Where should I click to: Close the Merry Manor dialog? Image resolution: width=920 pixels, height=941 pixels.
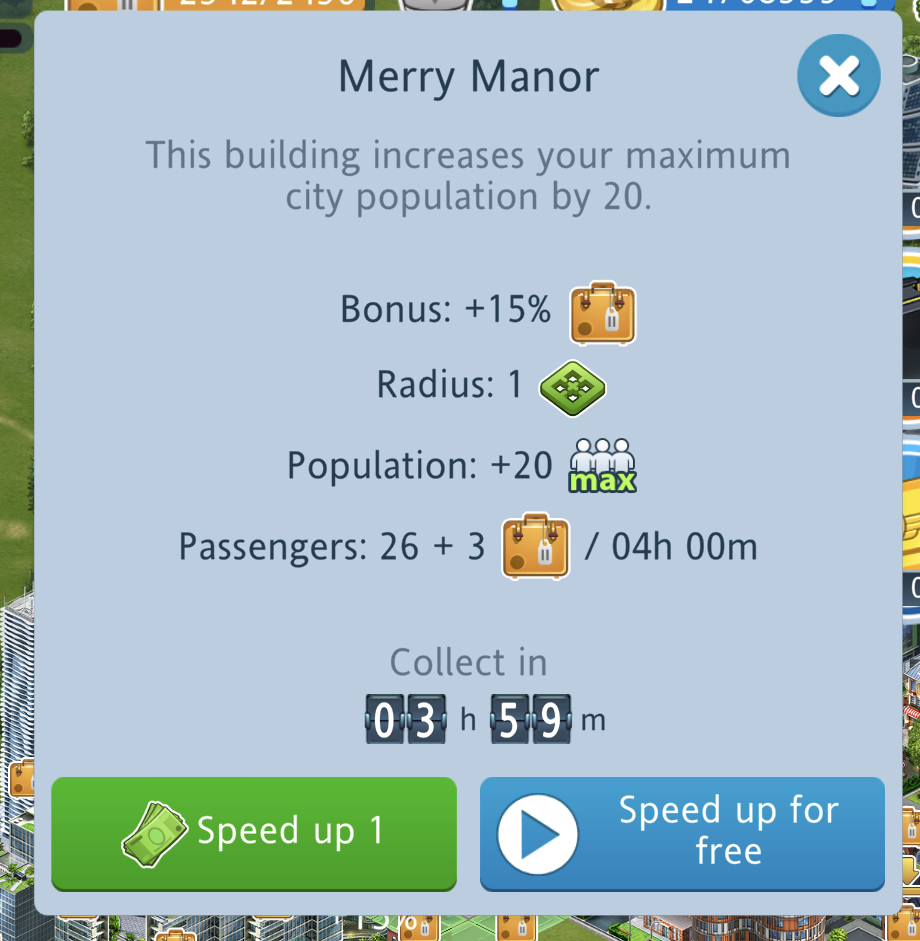pyautogui.click(x=838, y=76)
